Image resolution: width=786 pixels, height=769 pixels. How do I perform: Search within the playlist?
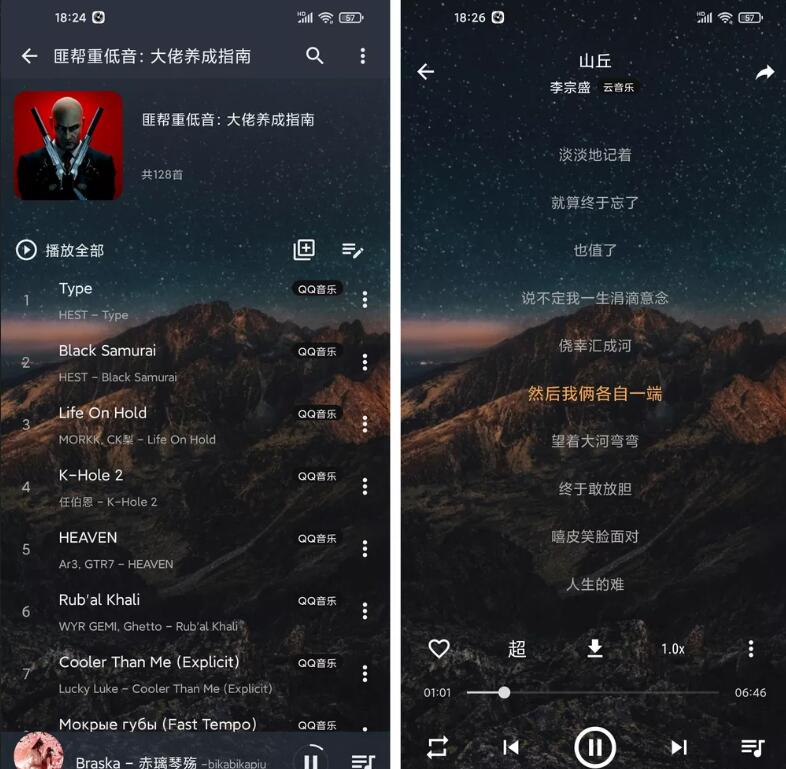point(315,56)
